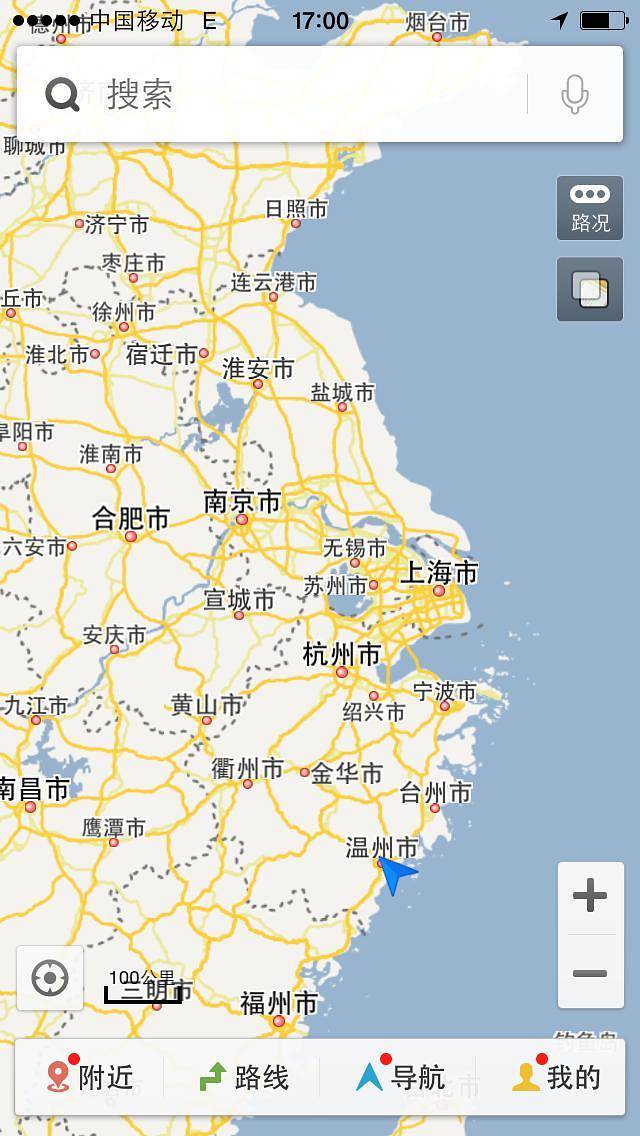Open the 附近 nearby tab

90,1077
